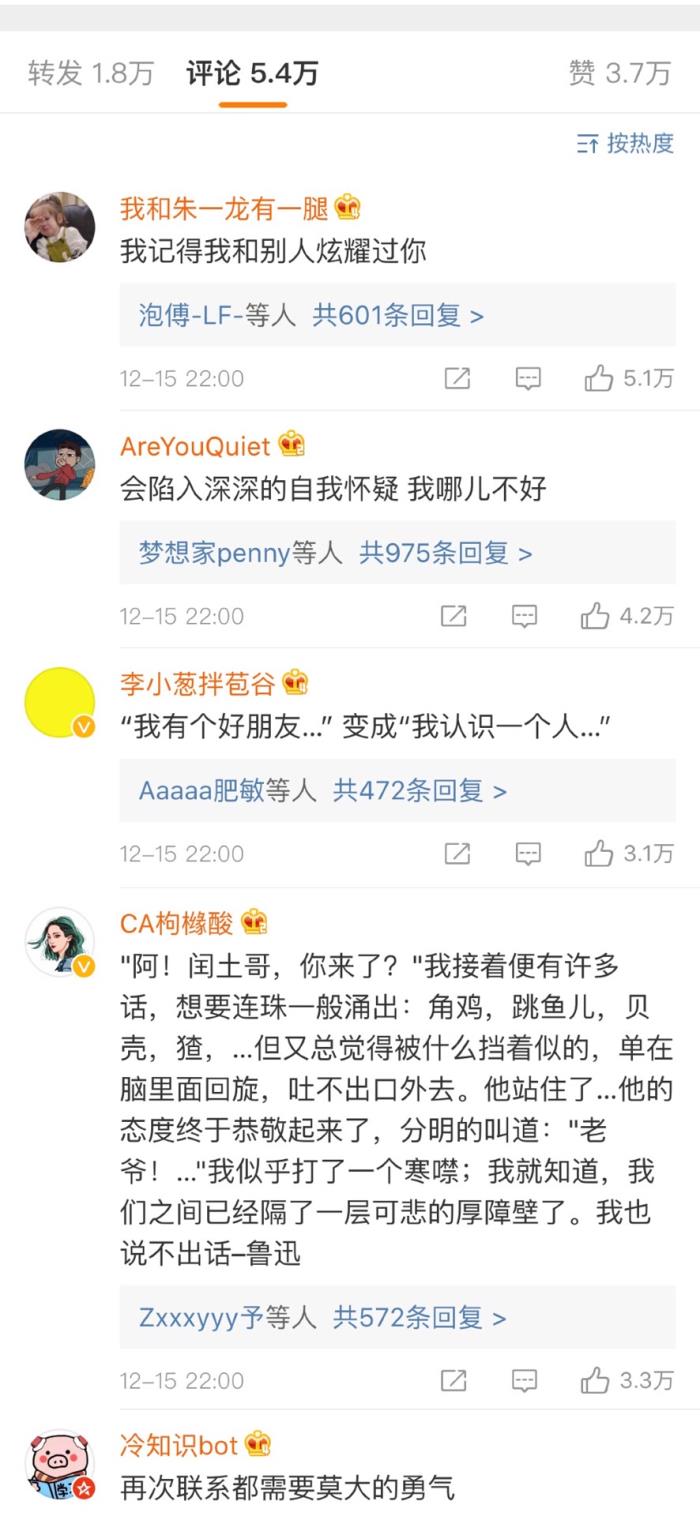View 李小葱拌苞谷's profile

59,702
